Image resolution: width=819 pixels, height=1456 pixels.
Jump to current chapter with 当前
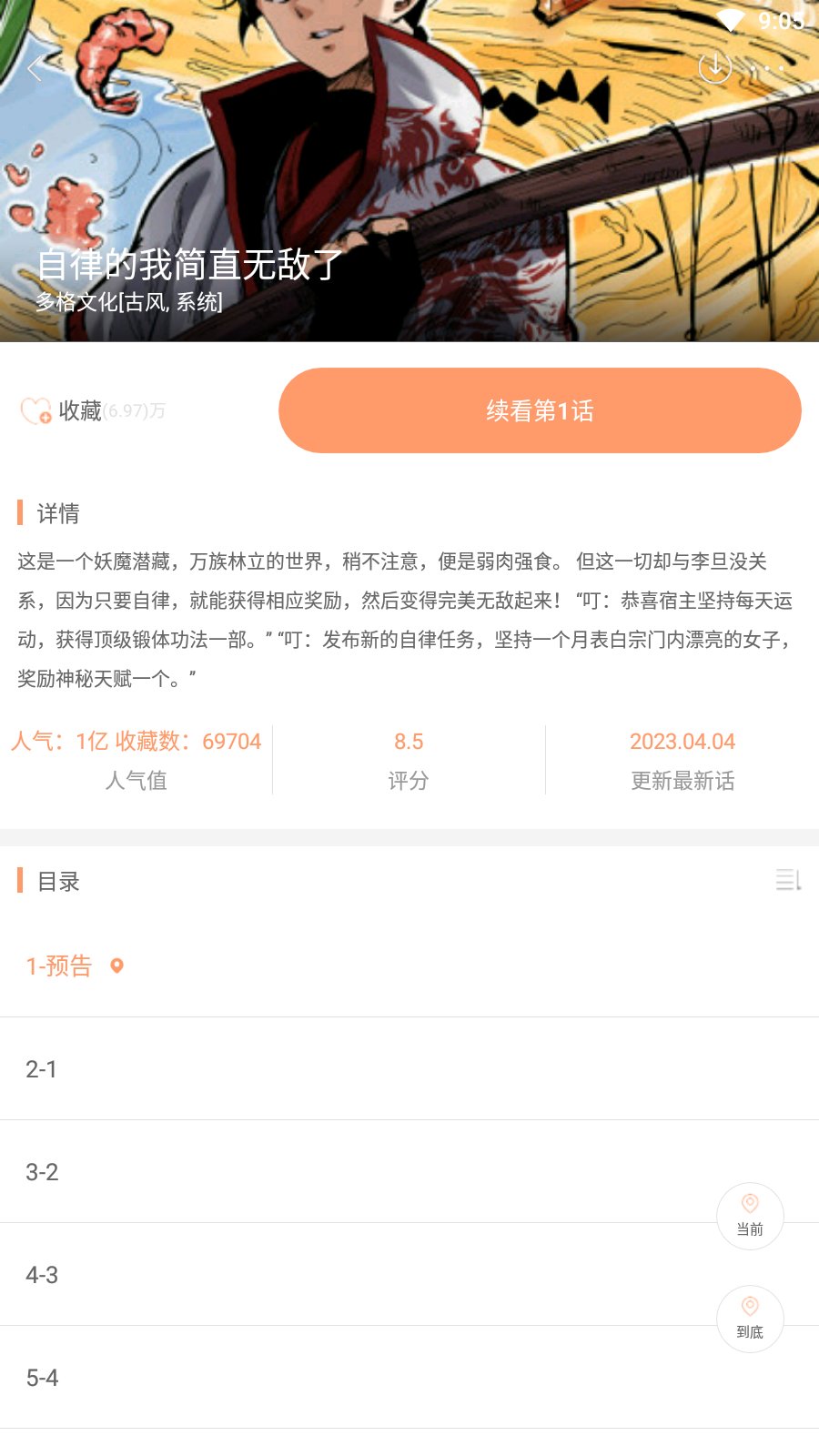[x=750, y=1216]
